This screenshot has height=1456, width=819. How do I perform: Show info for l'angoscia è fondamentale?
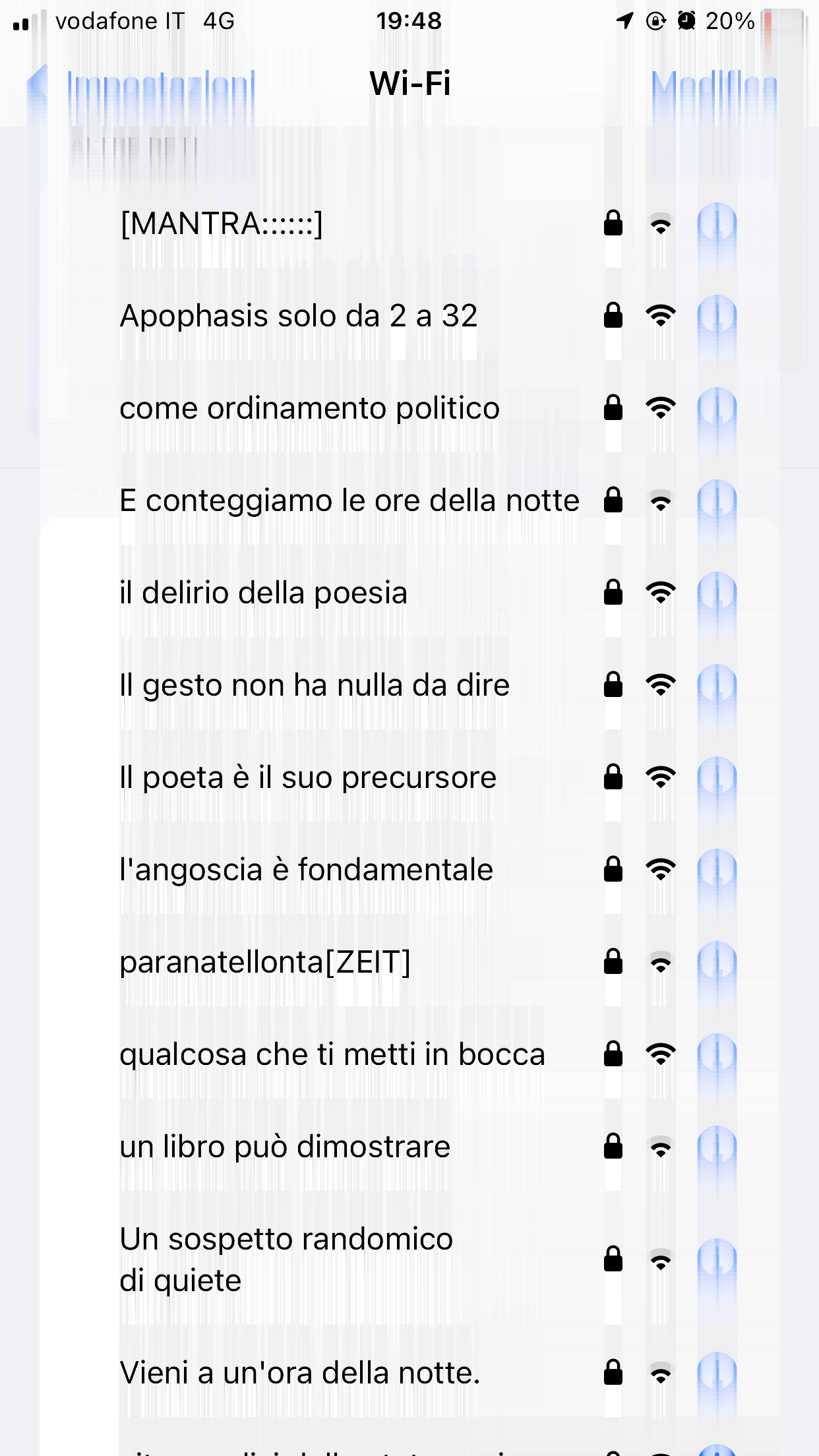click(x=717, y=870)
